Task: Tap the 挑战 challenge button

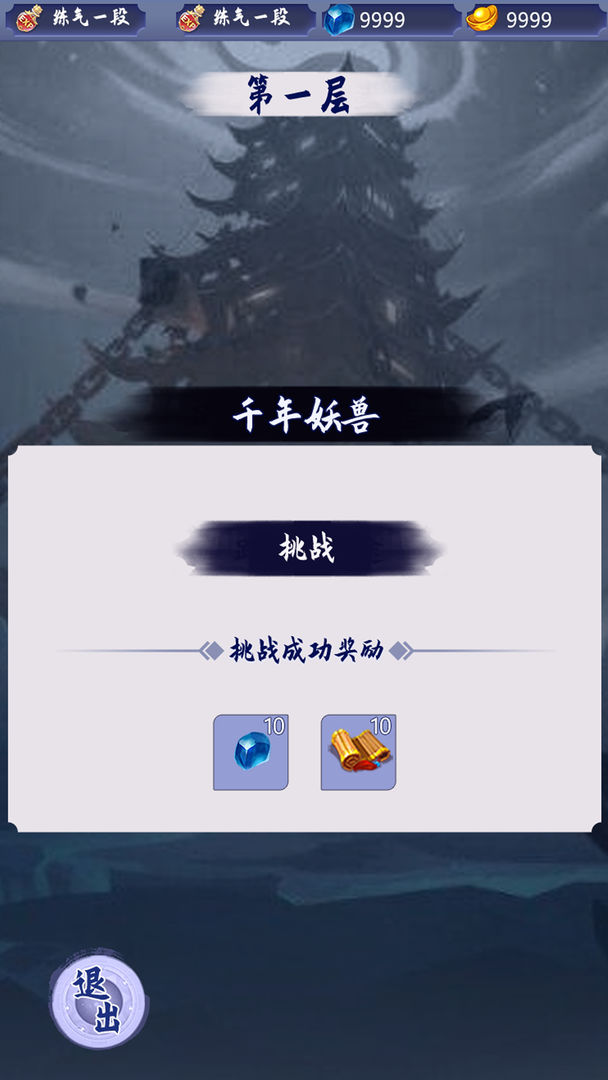Action: pyautogui.click(x=309, y=548)
